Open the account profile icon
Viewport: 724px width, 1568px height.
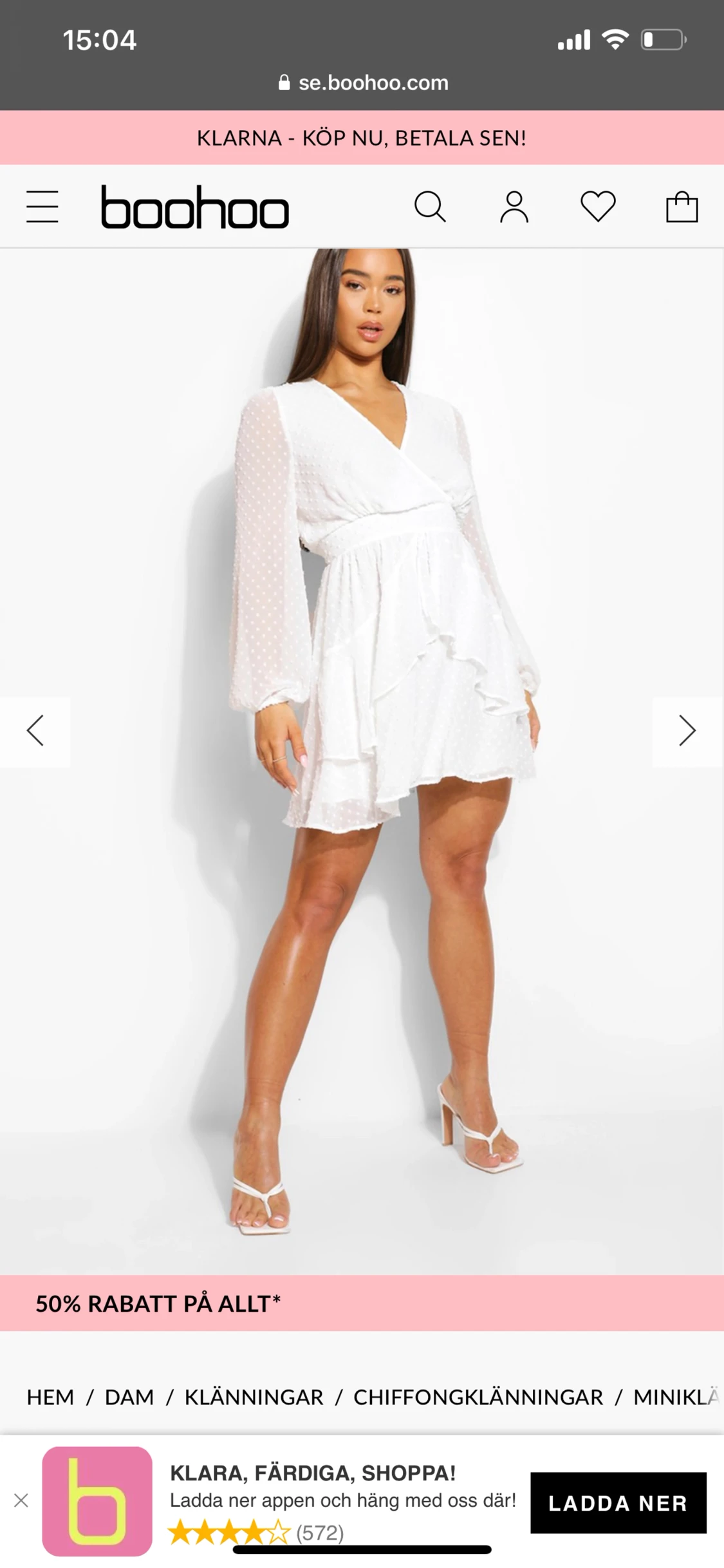point(514,207)
